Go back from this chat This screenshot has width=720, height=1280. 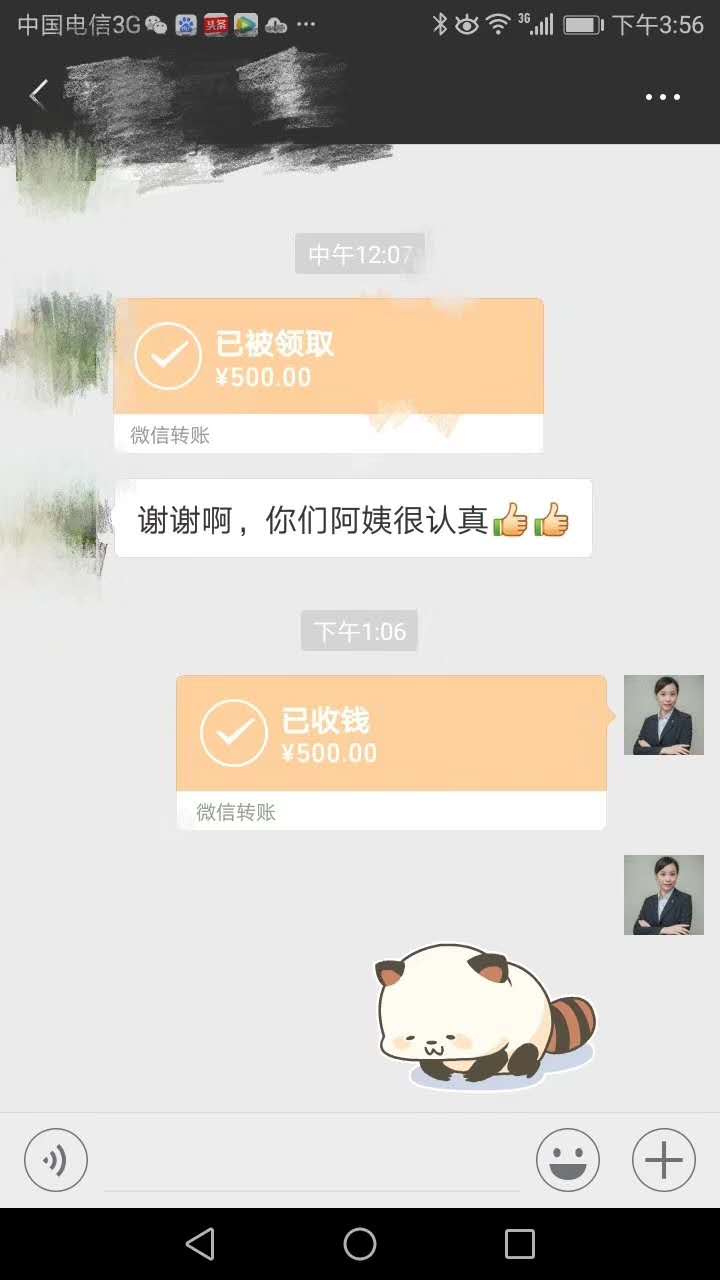click(38, 95)
